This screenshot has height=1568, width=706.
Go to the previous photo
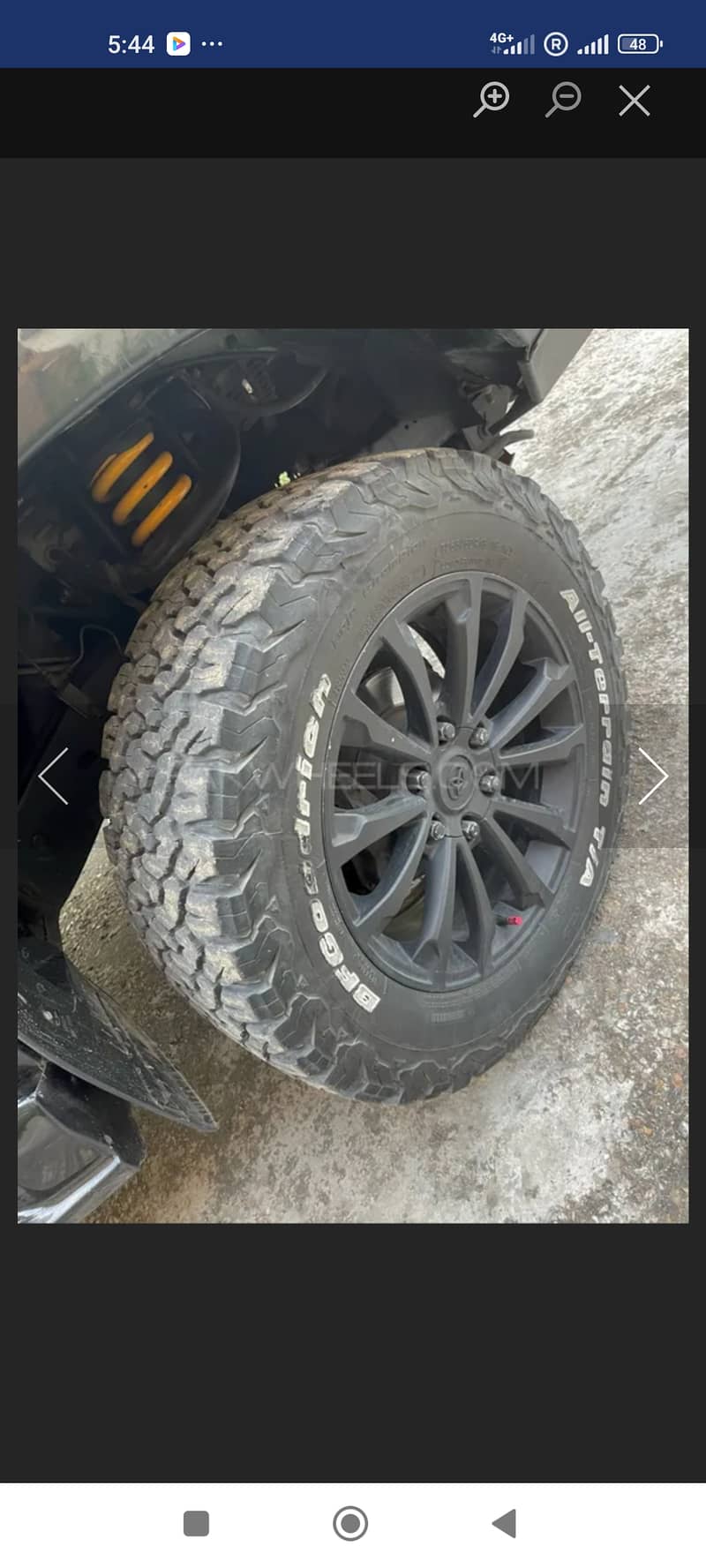coord(54,776)
